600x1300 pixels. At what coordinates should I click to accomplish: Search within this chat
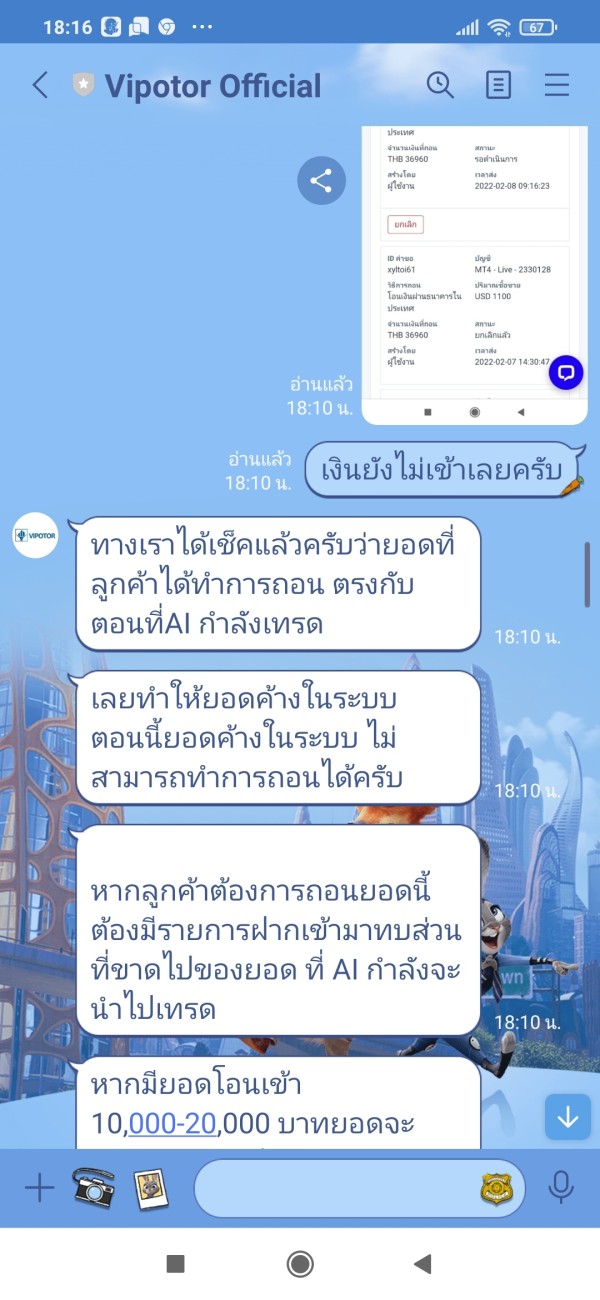[x=440, y=85]
